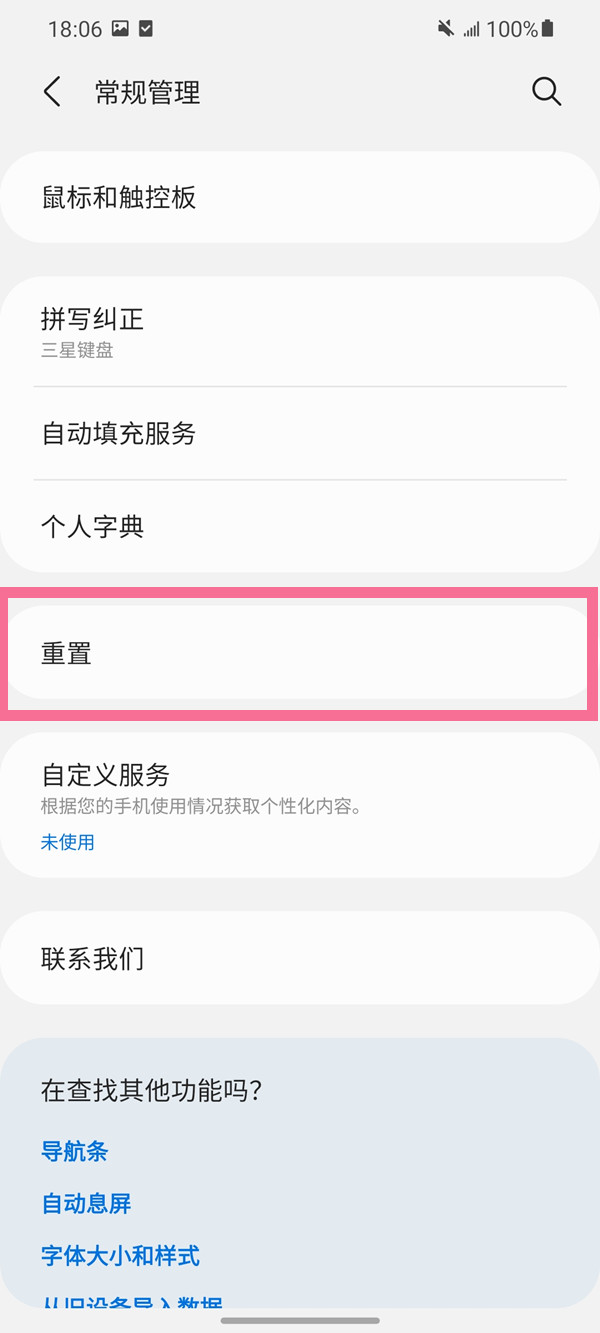The image size is (600, 1333).
Task: Open the 重置 options
Action: [x=300, y=653]
